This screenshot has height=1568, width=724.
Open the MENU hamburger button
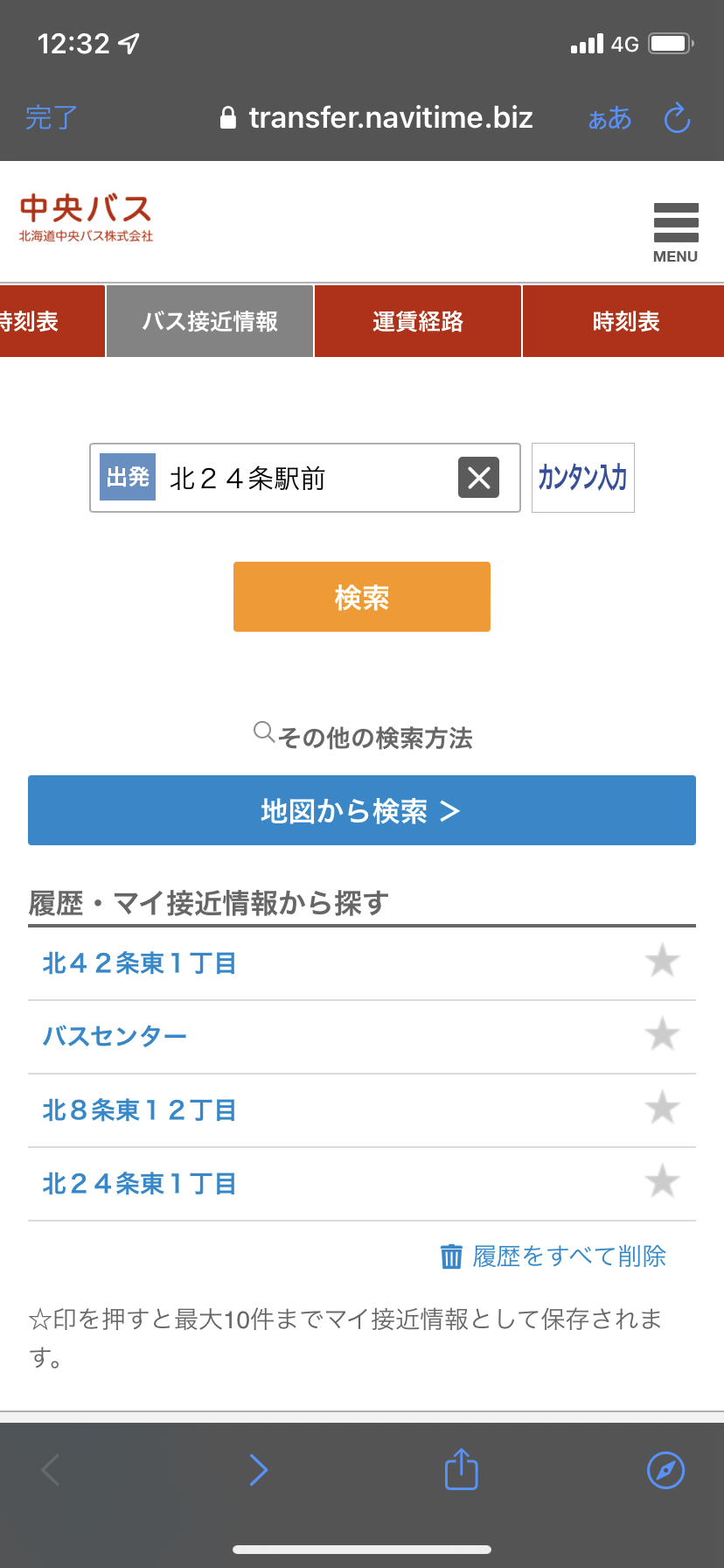click(x=675, y=233)
